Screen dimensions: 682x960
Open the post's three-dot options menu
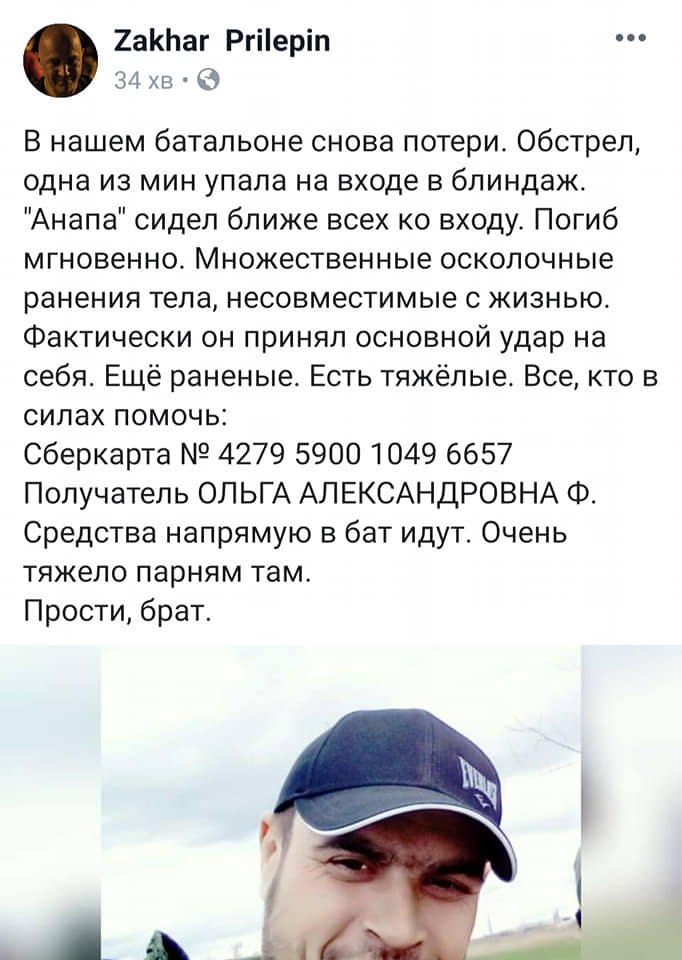[631, 39]
